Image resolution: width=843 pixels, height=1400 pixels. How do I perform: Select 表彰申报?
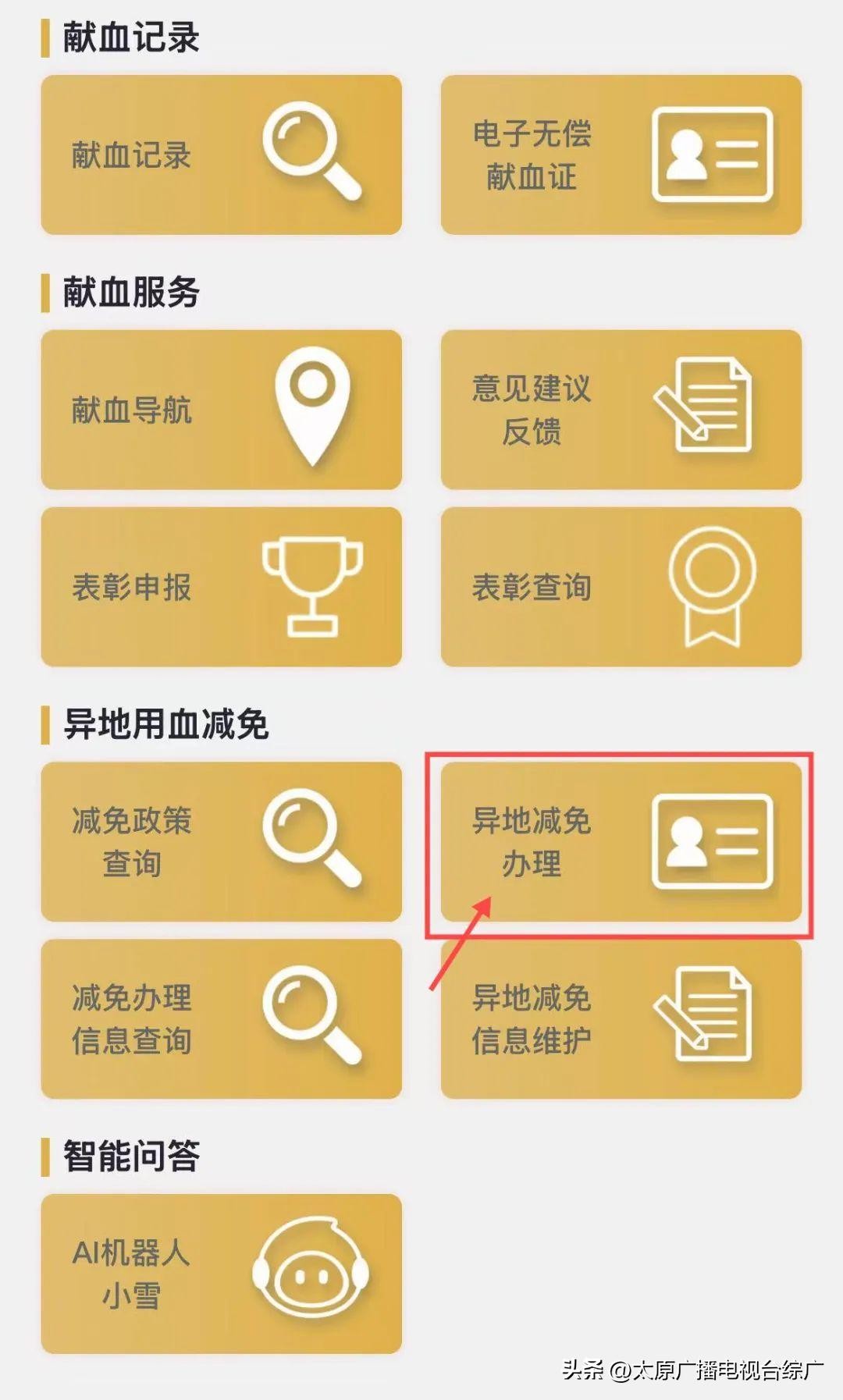tap(221, 587)
